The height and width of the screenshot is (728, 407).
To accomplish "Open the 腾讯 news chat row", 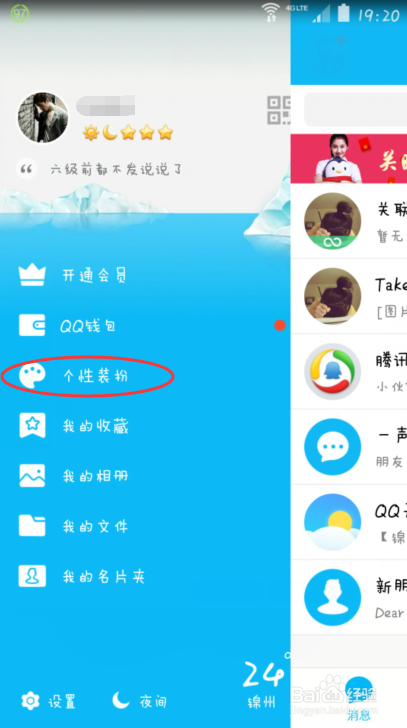I will [x=349, y=371].
